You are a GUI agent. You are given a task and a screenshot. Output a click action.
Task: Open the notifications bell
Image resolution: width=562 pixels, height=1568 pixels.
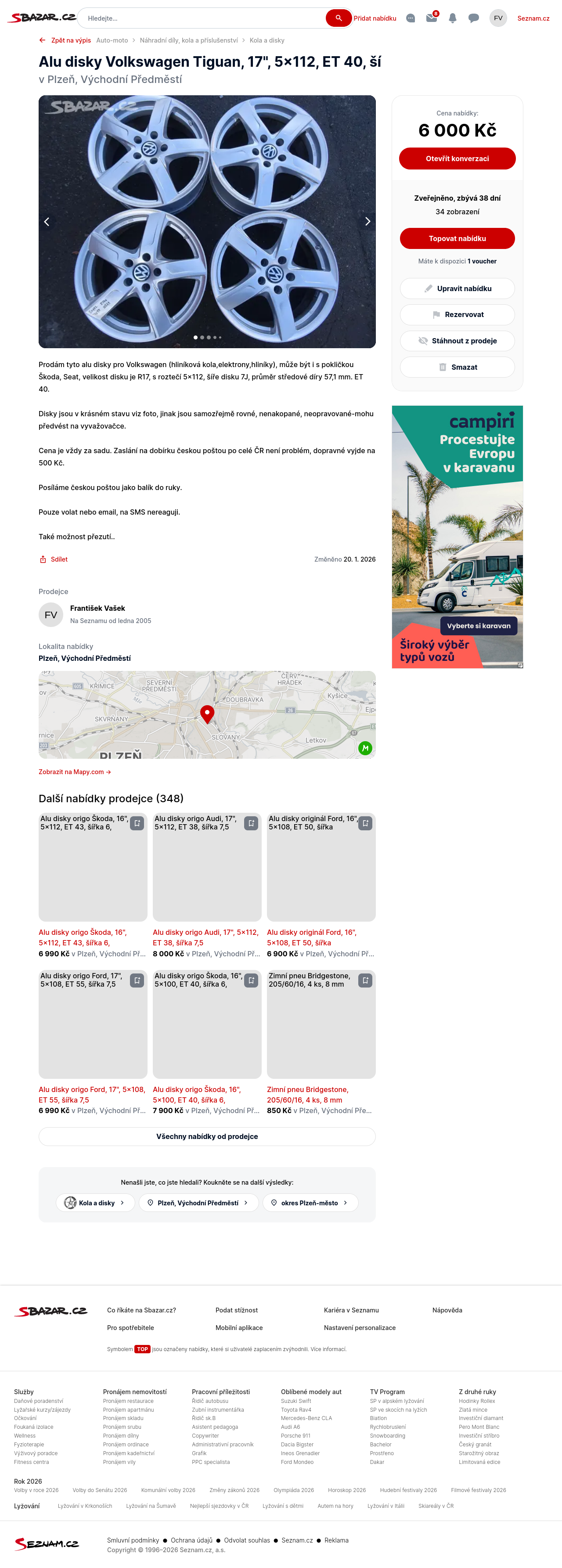pyautogui.click(x=452, y=18)
